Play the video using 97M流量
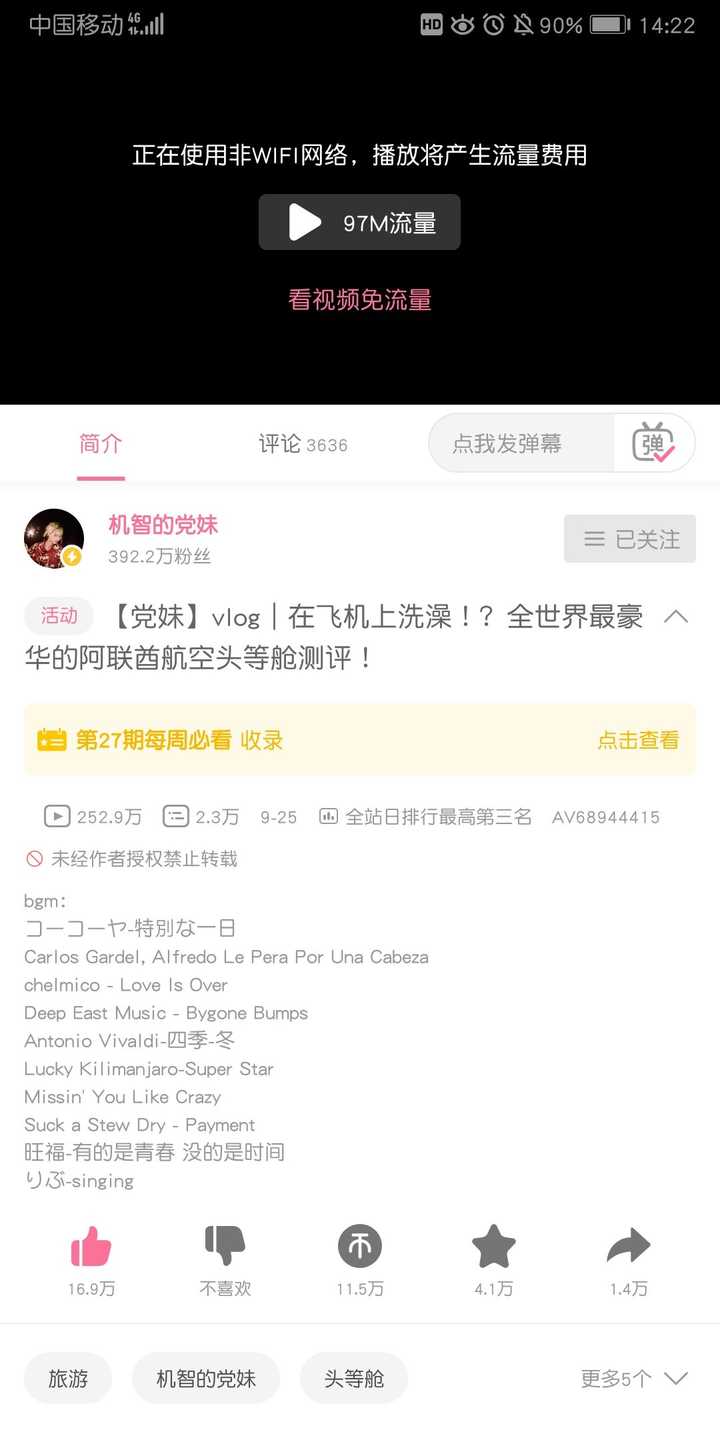720x1440 pixels. [359, 222]
